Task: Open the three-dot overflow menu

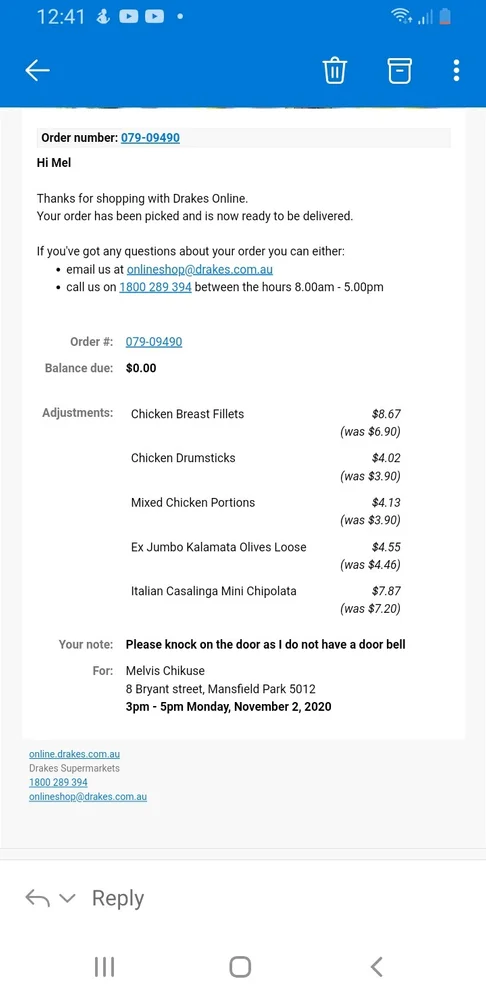Action: click(x=456, y=70)
